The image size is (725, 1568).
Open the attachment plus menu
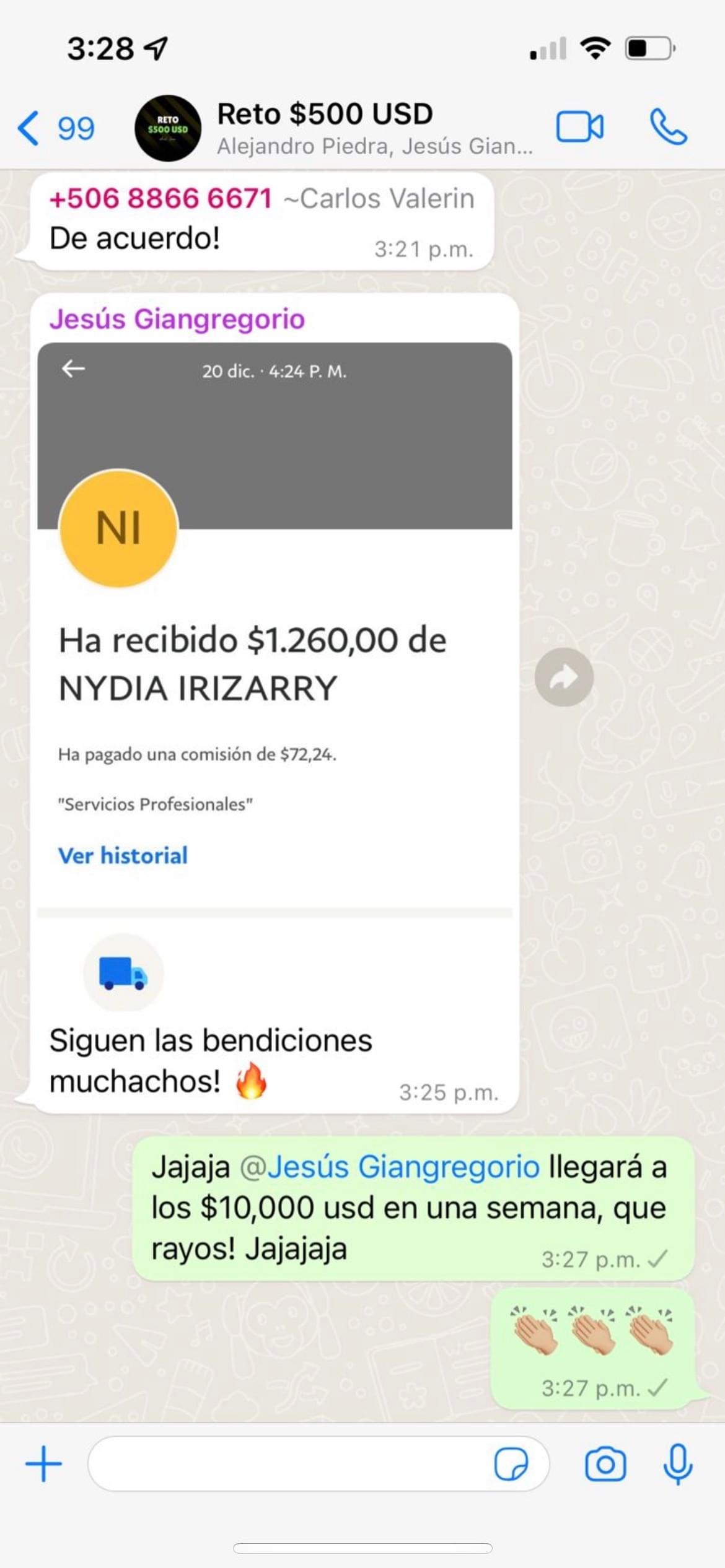point(43,1464)
